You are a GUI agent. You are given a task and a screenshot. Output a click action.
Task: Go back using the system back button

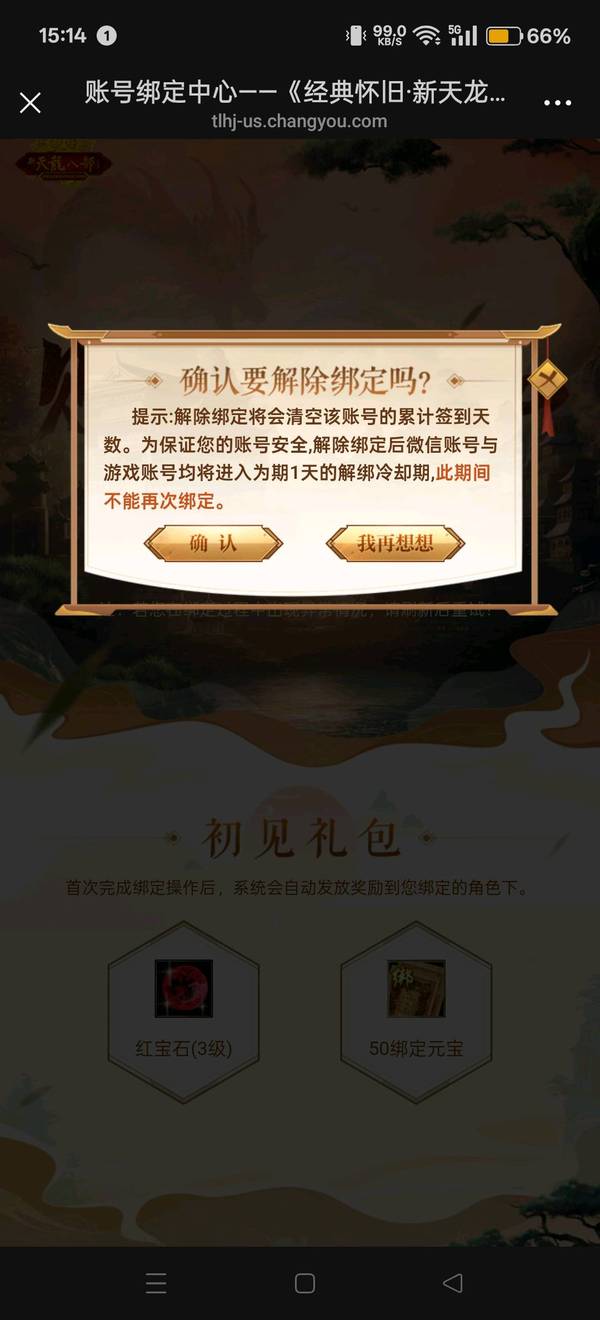tap(452, 1283)
